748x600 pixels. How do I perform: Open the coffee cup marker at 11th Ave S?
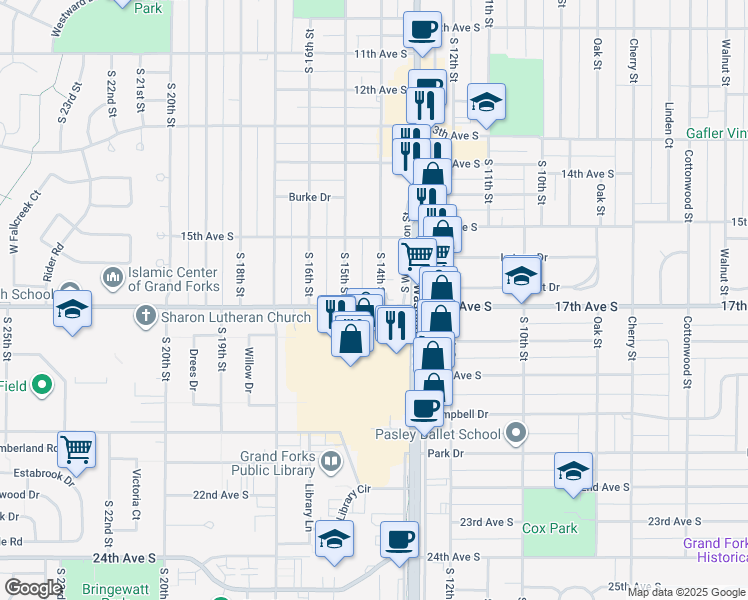click(x=422, y=30)
